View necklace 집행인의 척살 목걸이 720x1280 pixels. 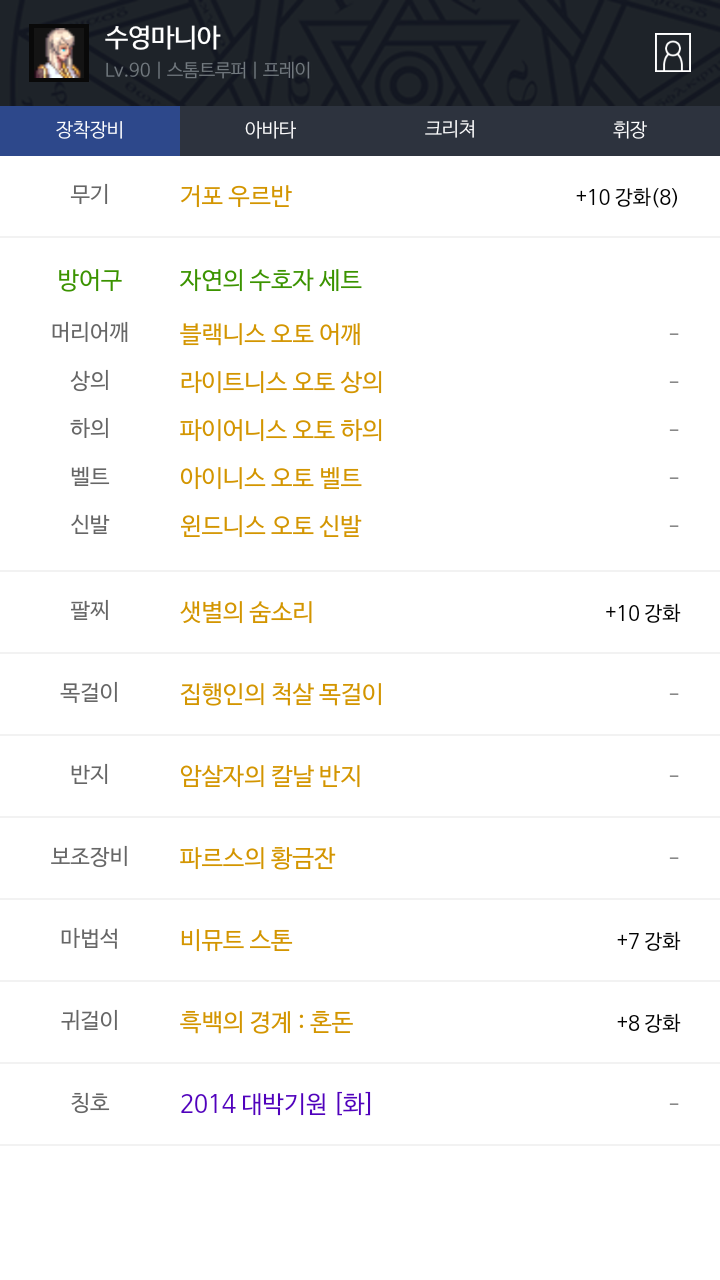point(281,694)
